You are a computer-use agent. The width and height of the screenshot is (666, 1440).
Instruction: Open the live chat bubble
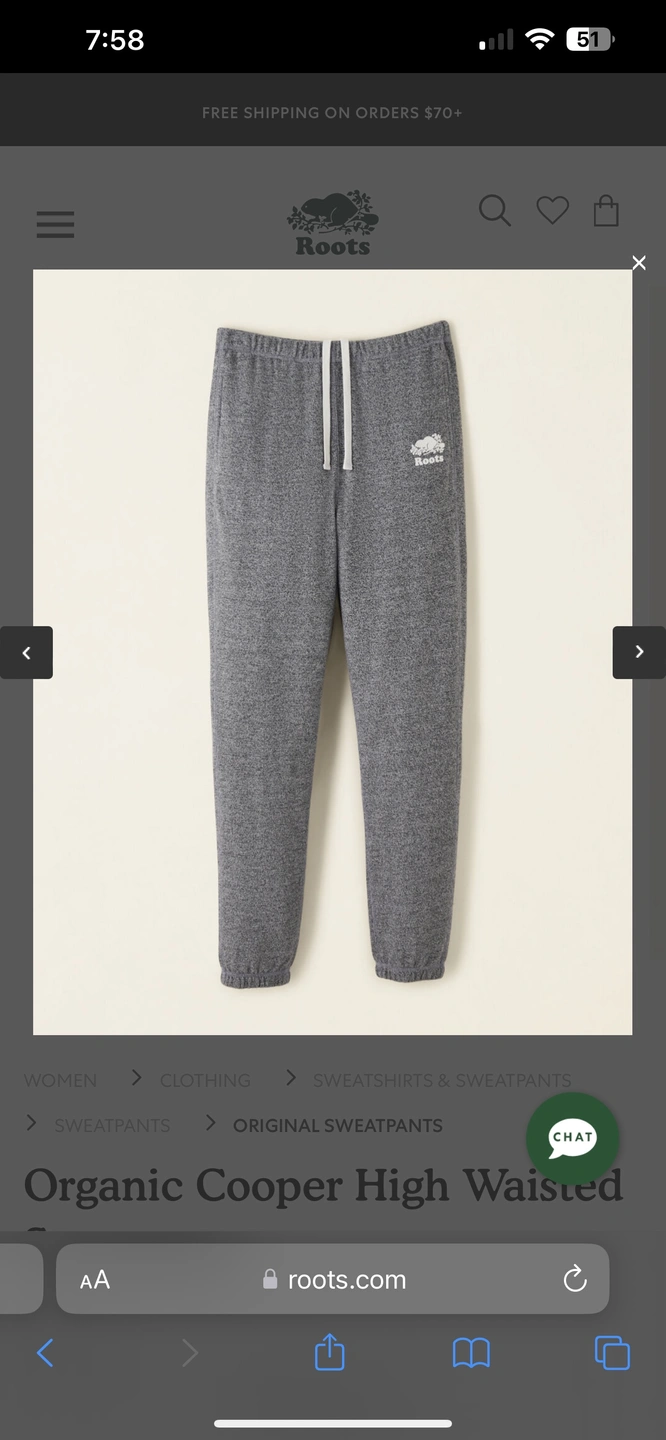point(572,1138)
